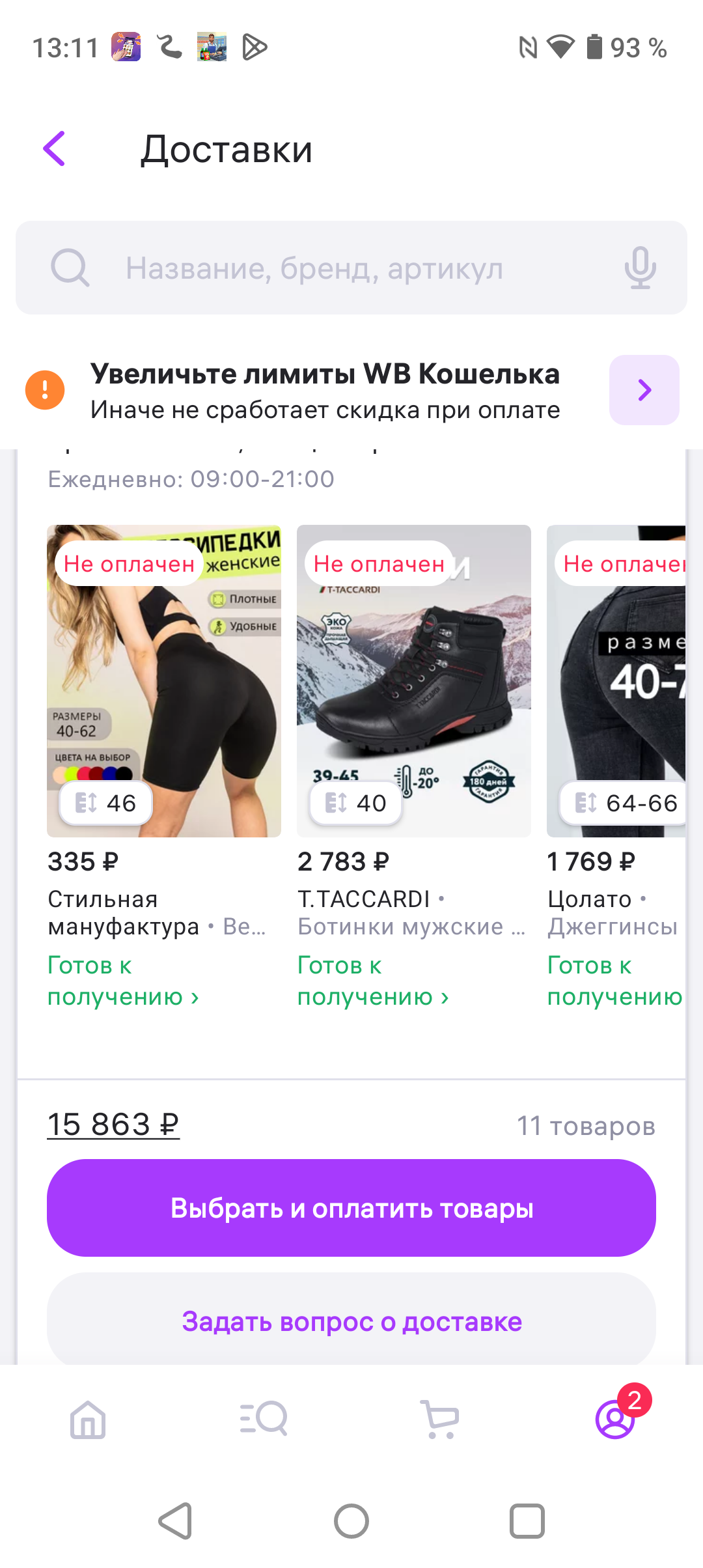Select size badge 40 on the T.TACCARDI boots
This screenshot has width=703, height=1568.
[354, 803]
